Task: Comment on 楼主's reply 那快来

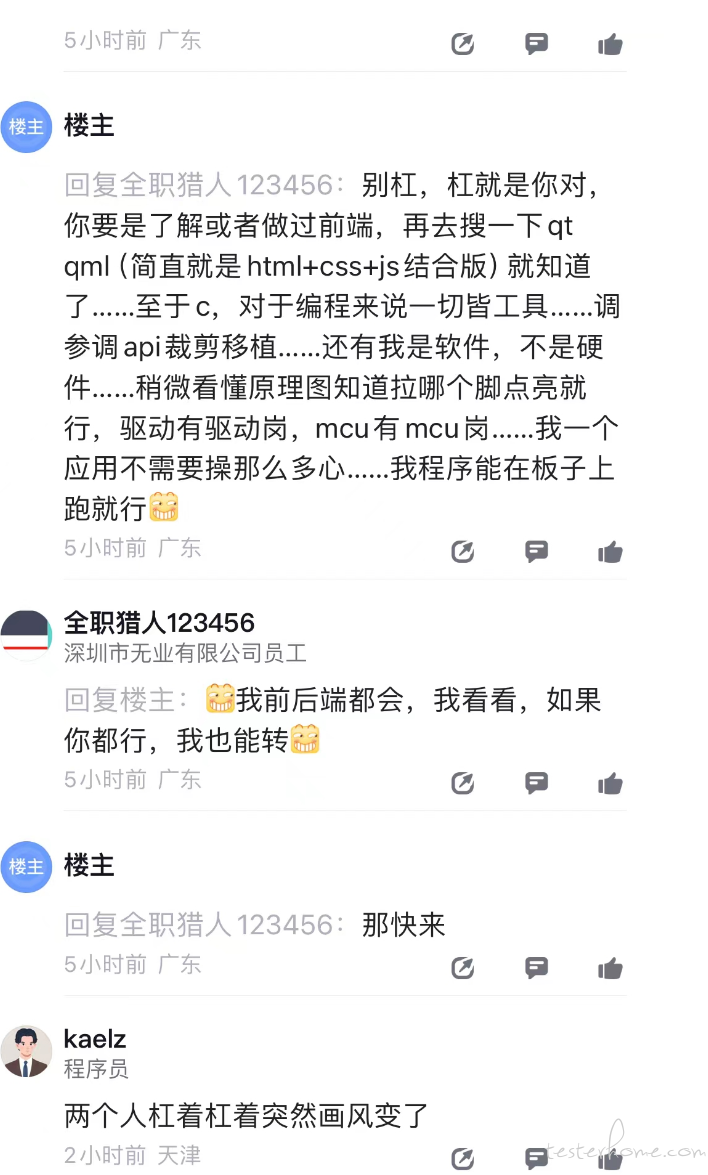Action: (537, 967)
